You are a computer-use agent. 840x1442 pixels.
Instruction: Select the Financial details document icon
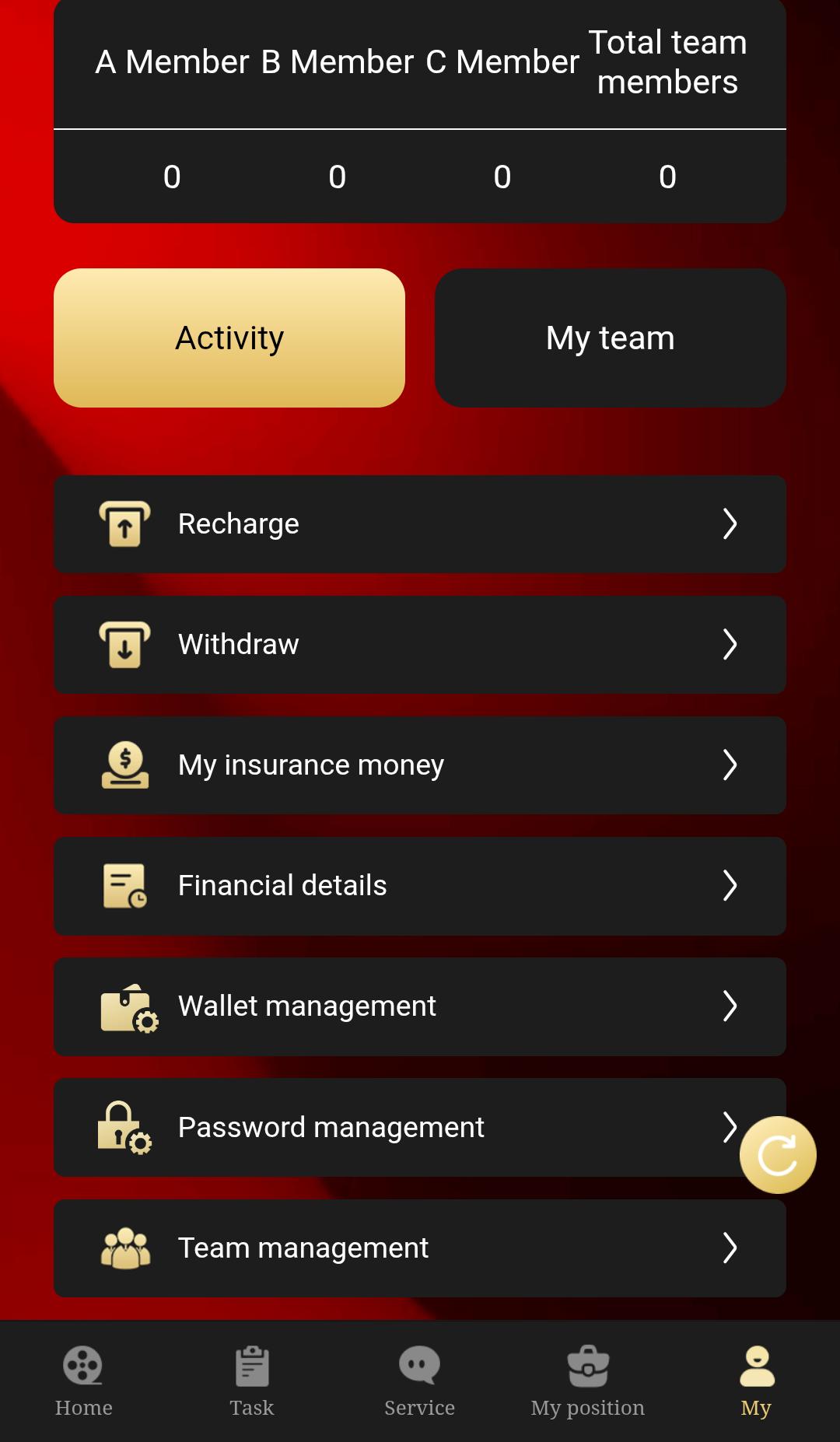point(124,885)
